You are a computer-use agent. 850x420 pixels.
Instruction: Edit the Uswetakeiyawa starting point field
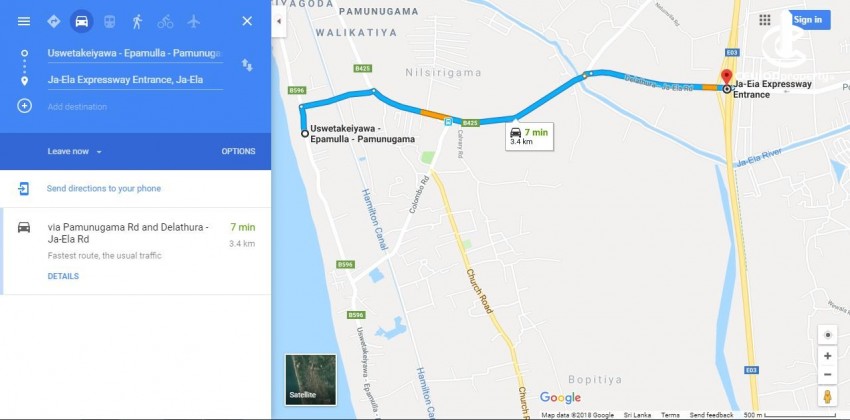134,53
